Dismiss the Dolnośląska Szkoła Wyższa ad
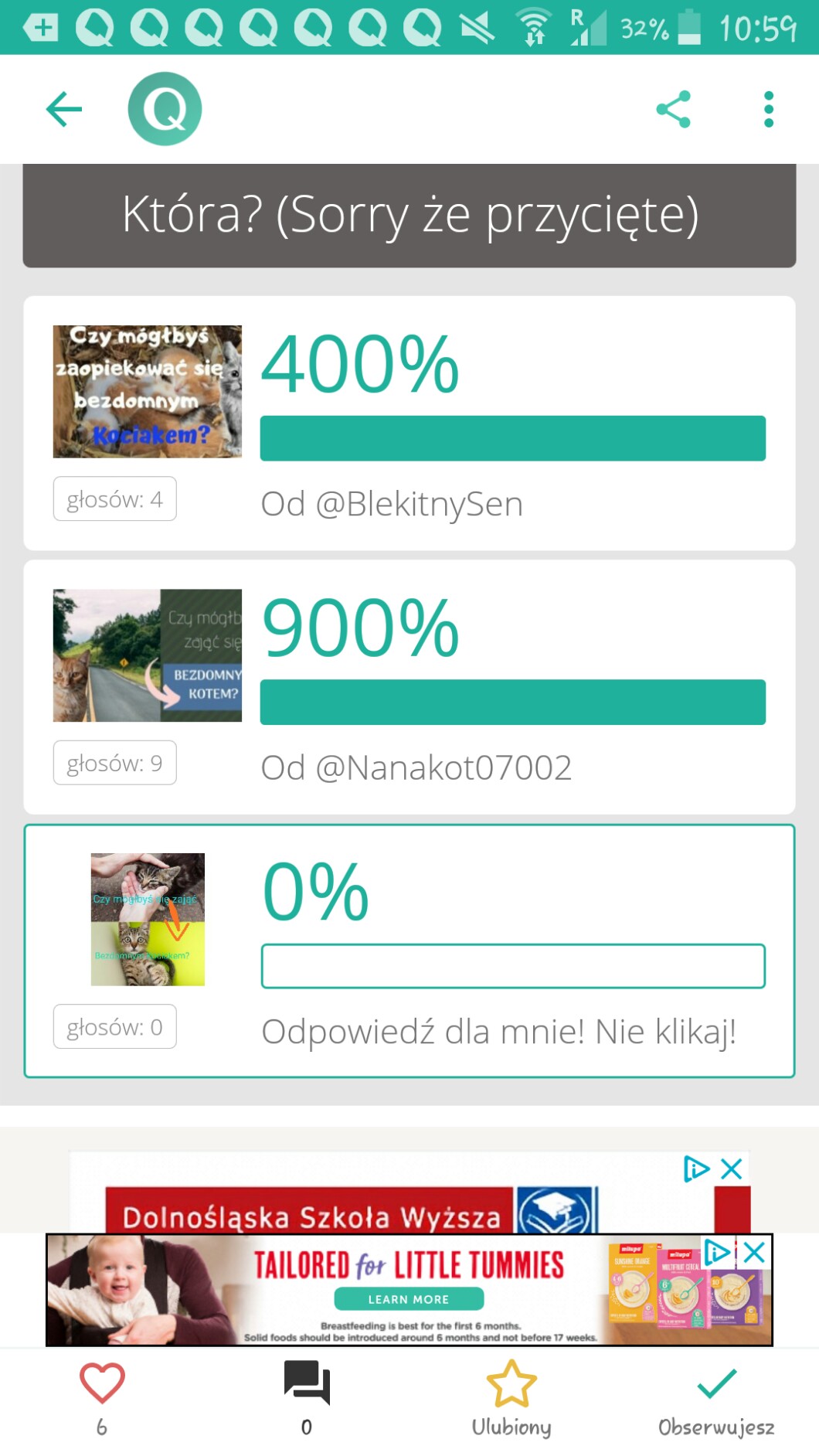 point(732,1169)
